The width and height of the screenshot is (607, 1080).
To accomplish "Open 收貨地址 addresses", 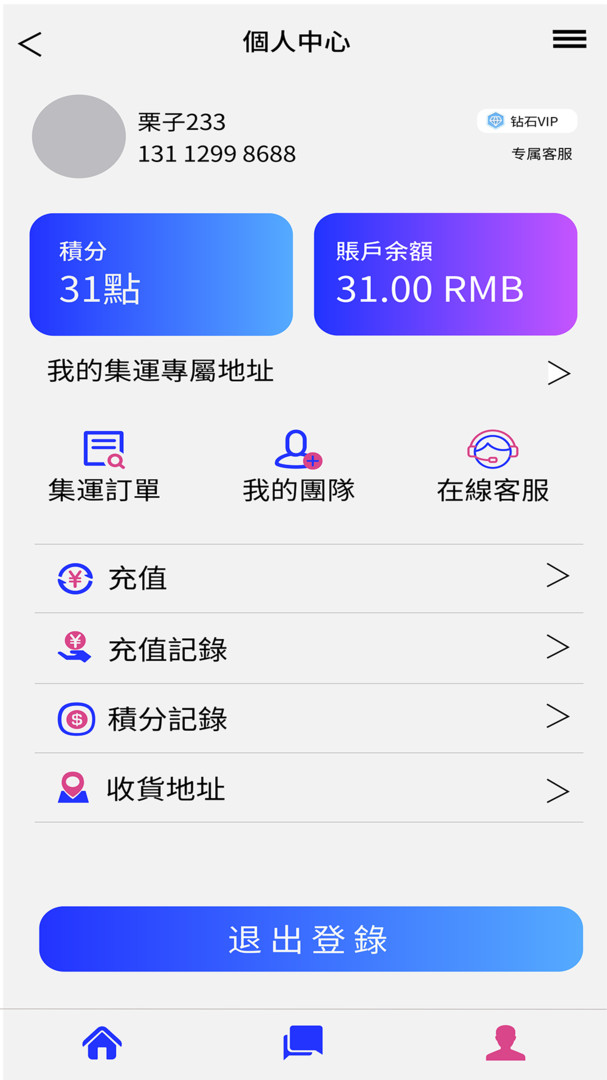I will tap(309, 788).
